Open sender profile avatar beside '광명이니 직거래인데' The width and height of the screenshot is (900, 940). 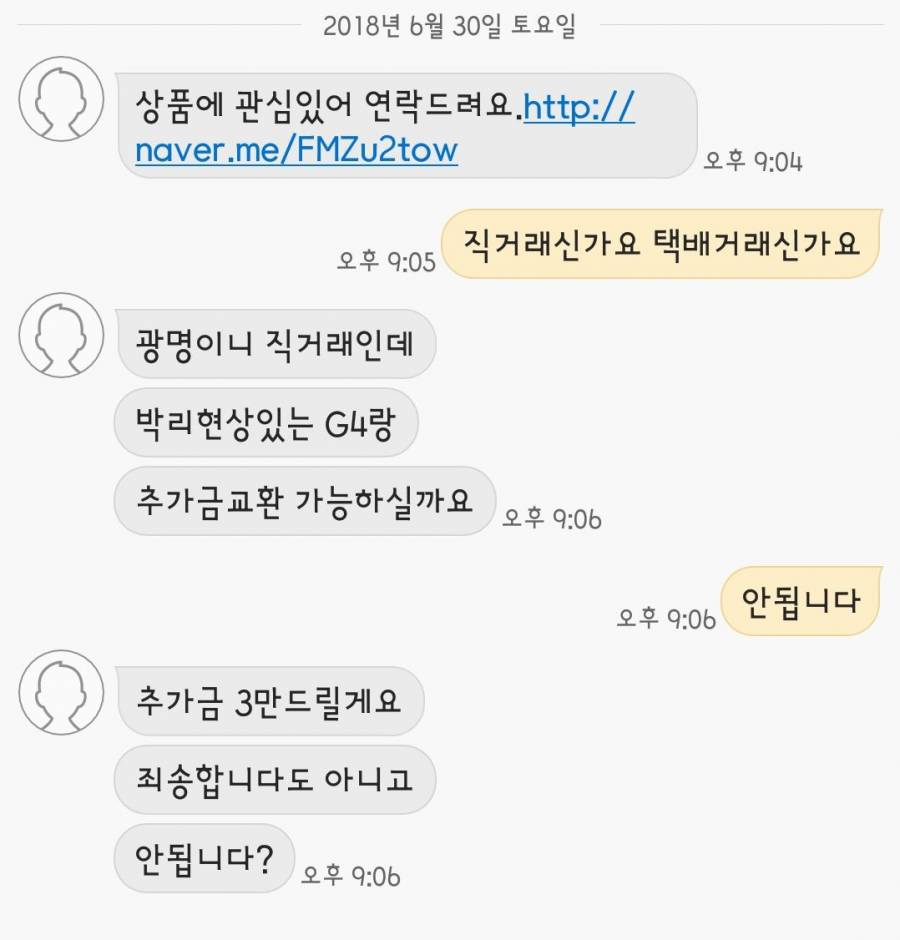(x=62, y=335)
